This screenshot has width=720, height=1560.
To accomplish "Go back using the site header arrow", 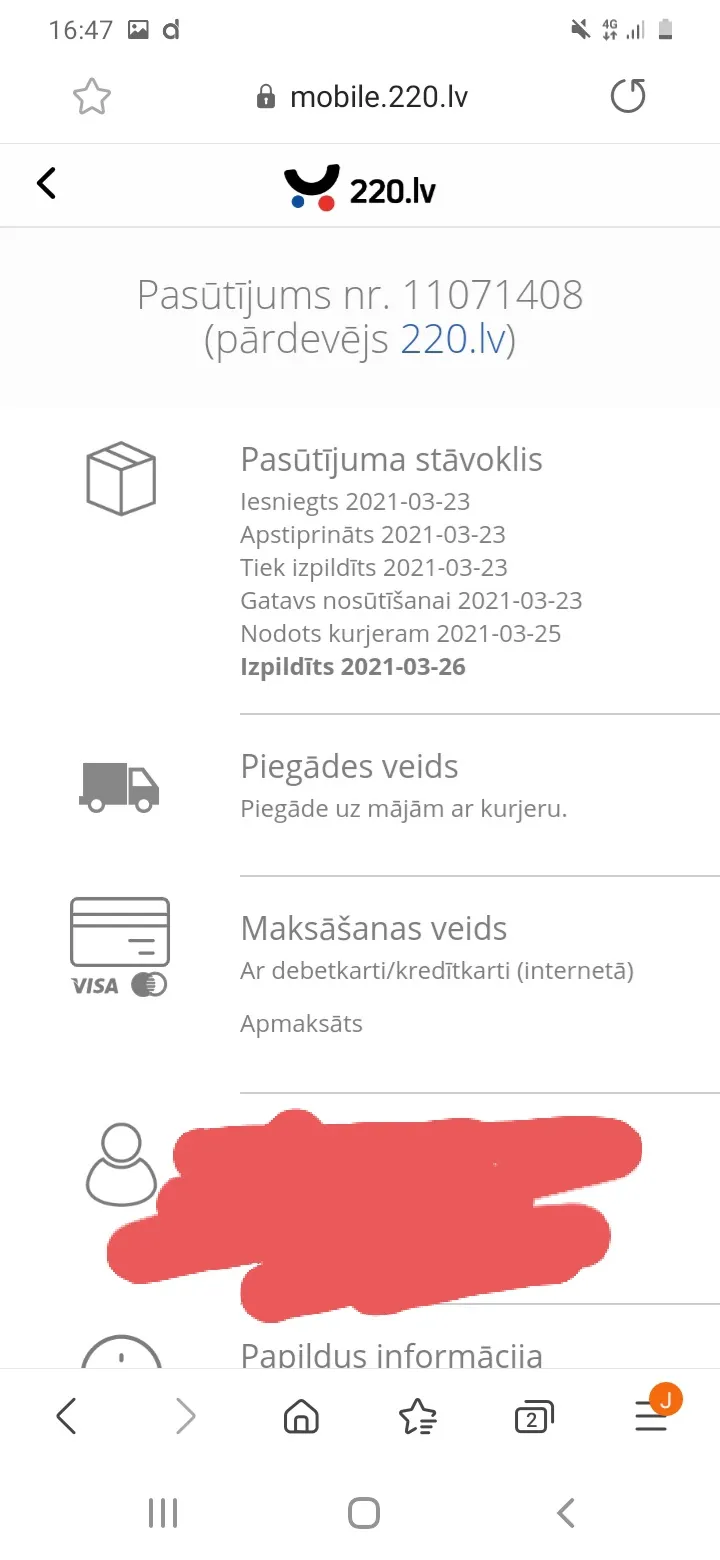I will (x=46, y=183).
